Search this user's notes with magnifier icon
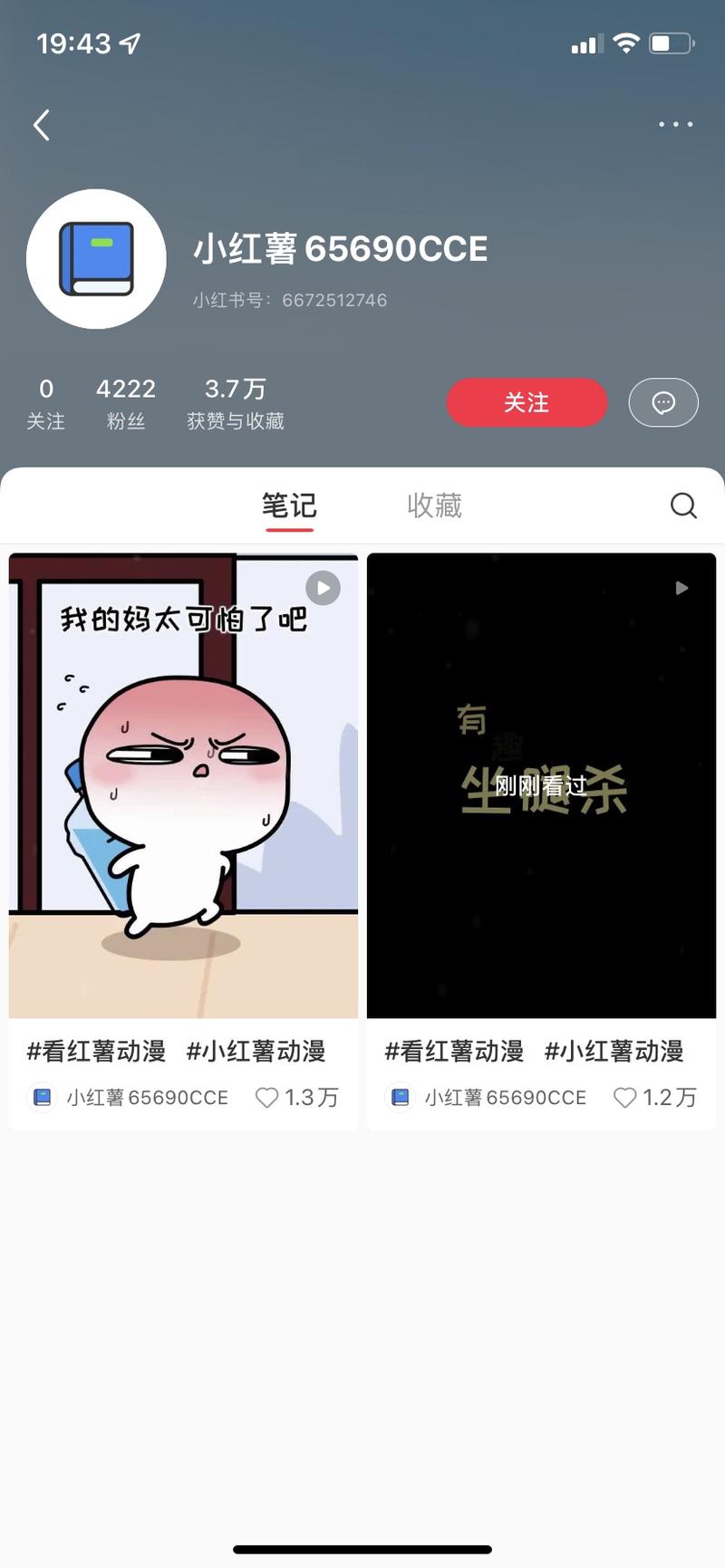 pyautogui.click(x=683, y=505)
